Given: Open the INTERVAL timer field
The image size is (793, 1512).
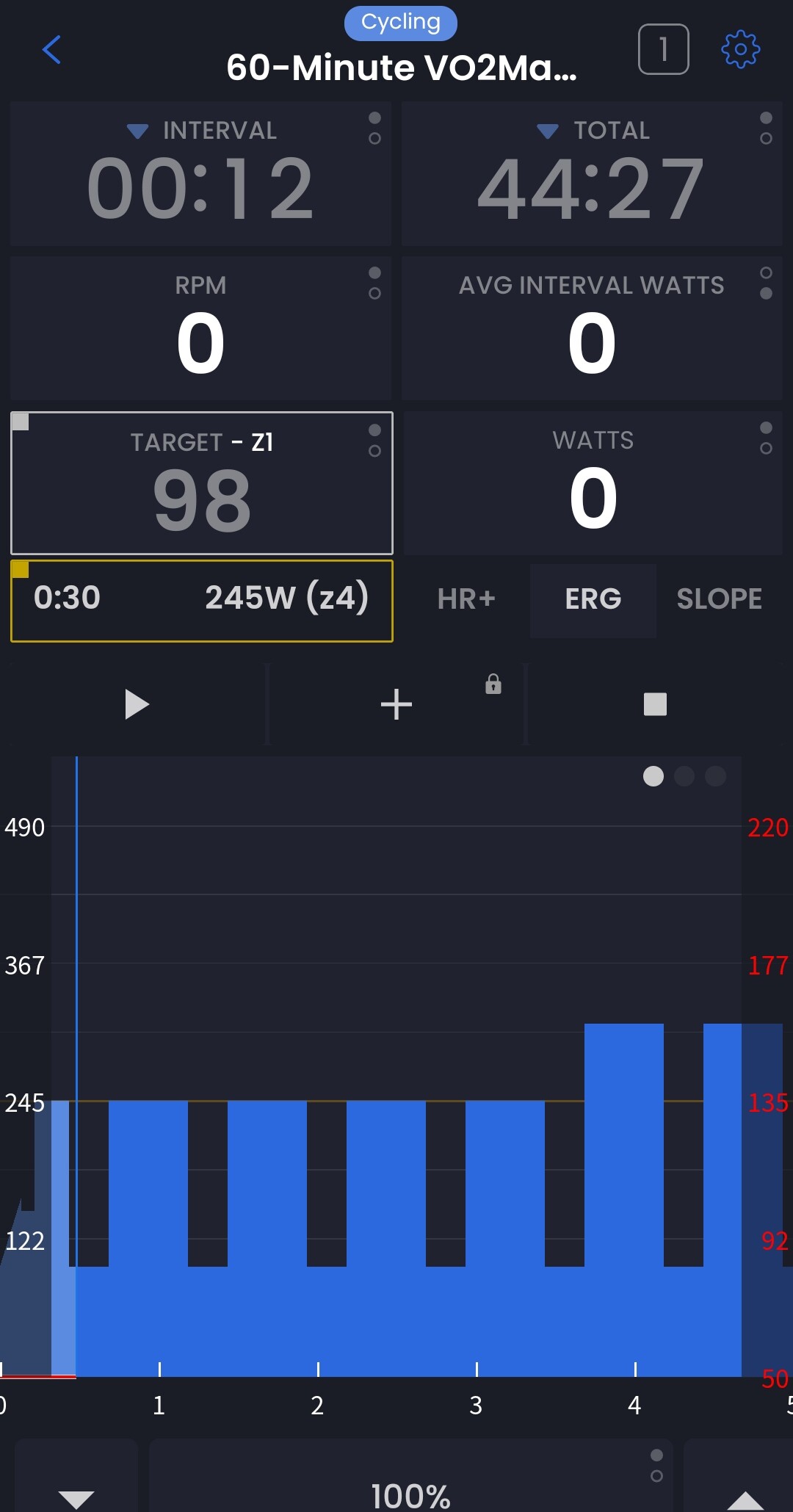Looking at the screenshot, I should point(201,173).
